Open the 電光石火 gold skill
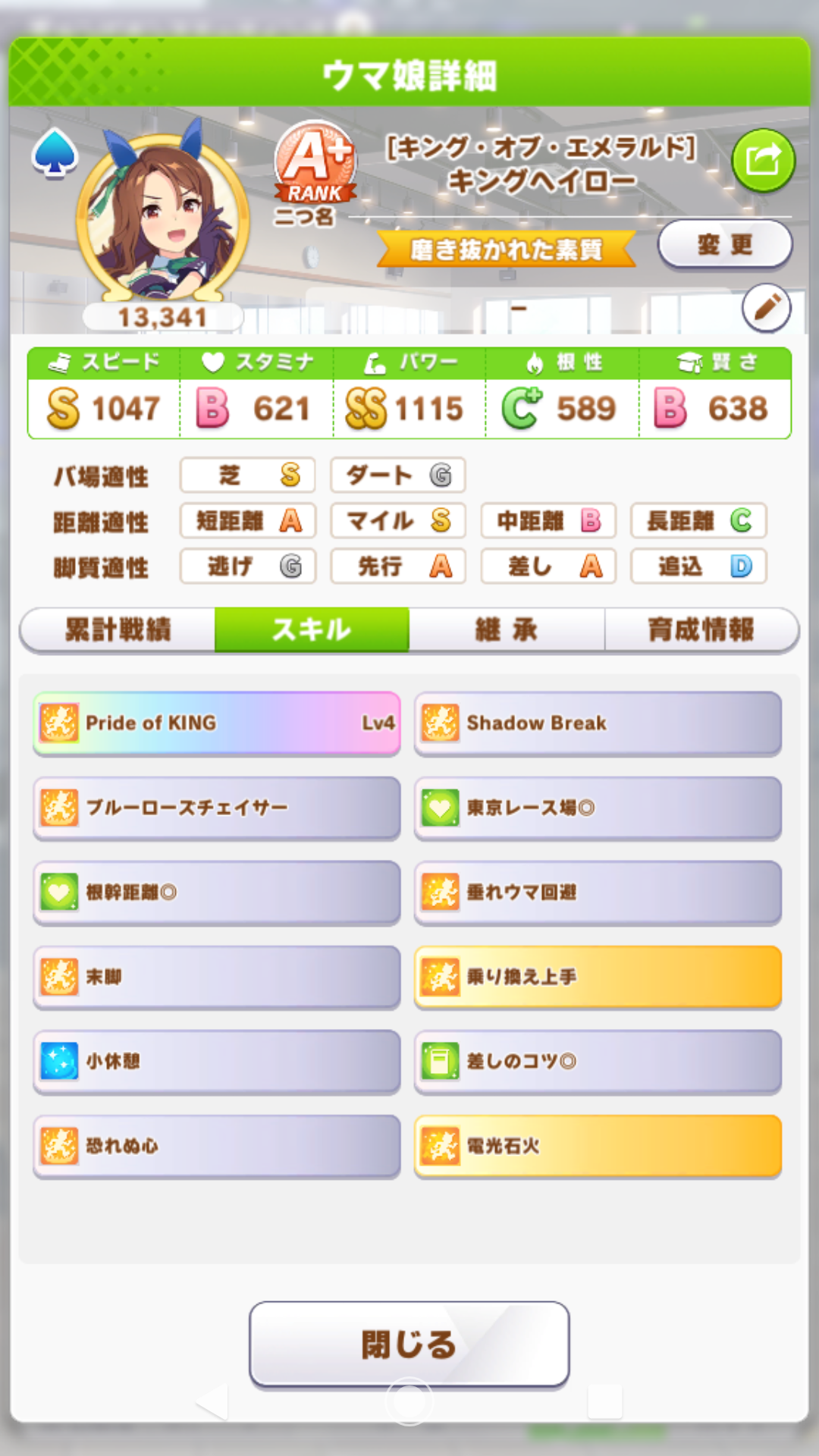 pos(598,1146)
